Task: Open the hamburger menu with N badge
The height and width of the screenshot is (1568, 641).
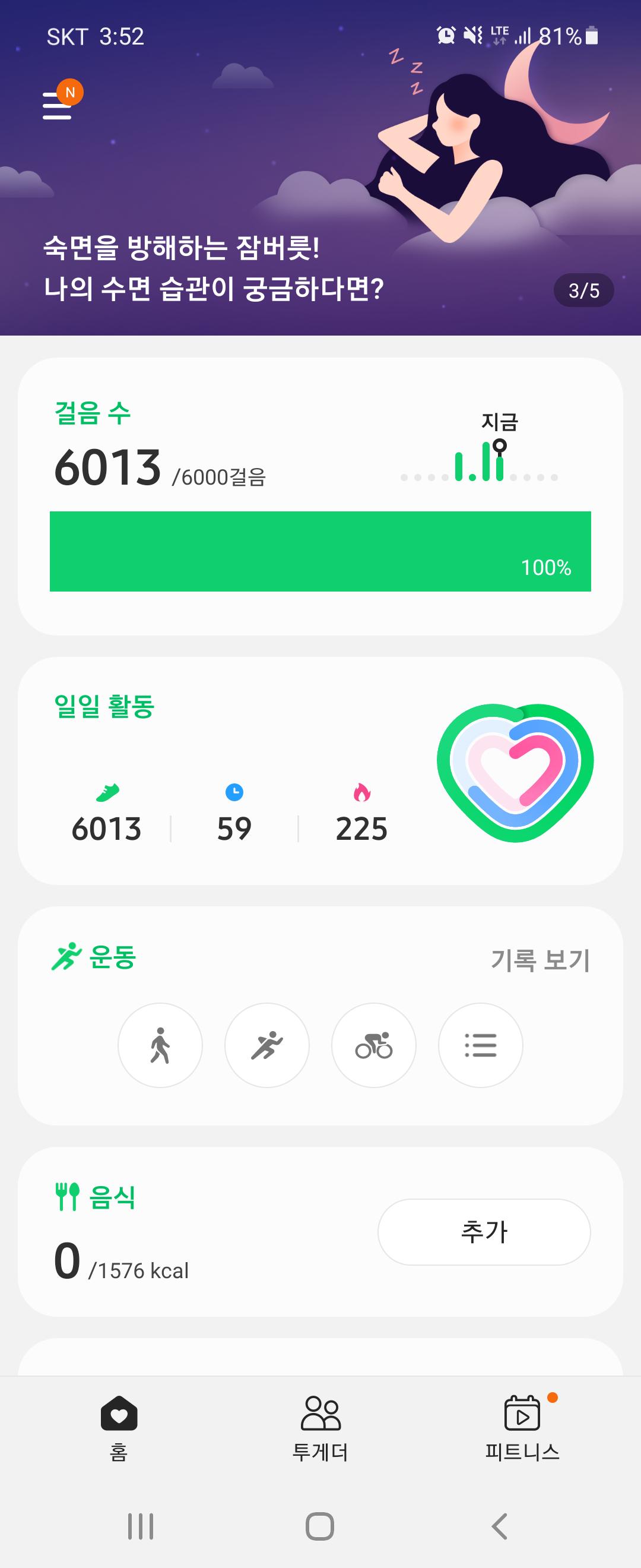Action: point(58,105)
